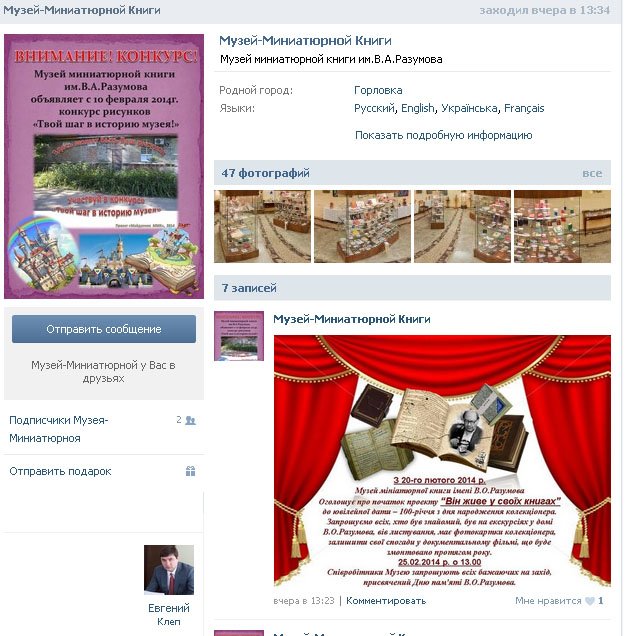
Task: Tap Комментировать under the post
Action: coord(386,601)
